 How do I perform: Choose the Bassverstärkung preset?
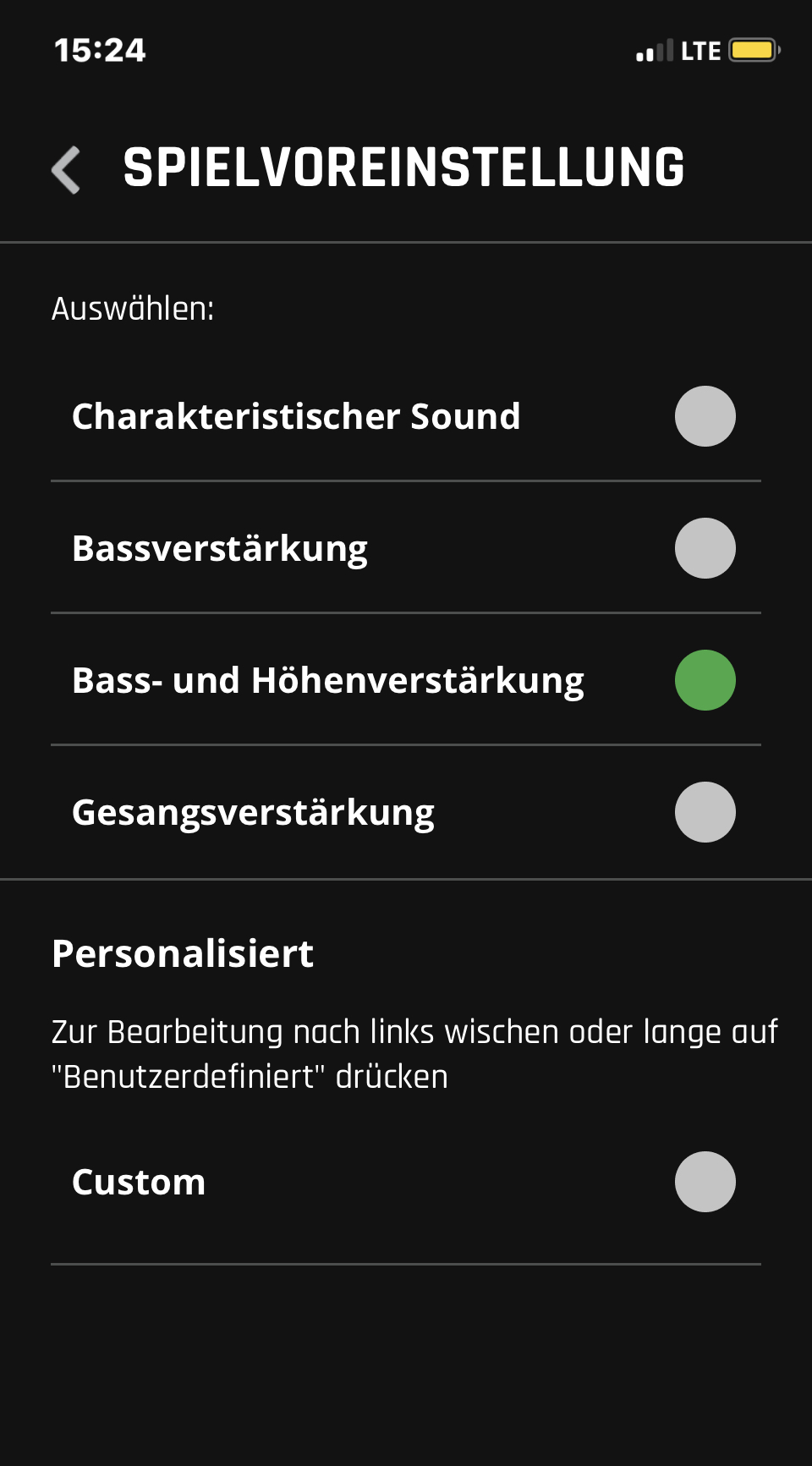click(x=704, y=548)
